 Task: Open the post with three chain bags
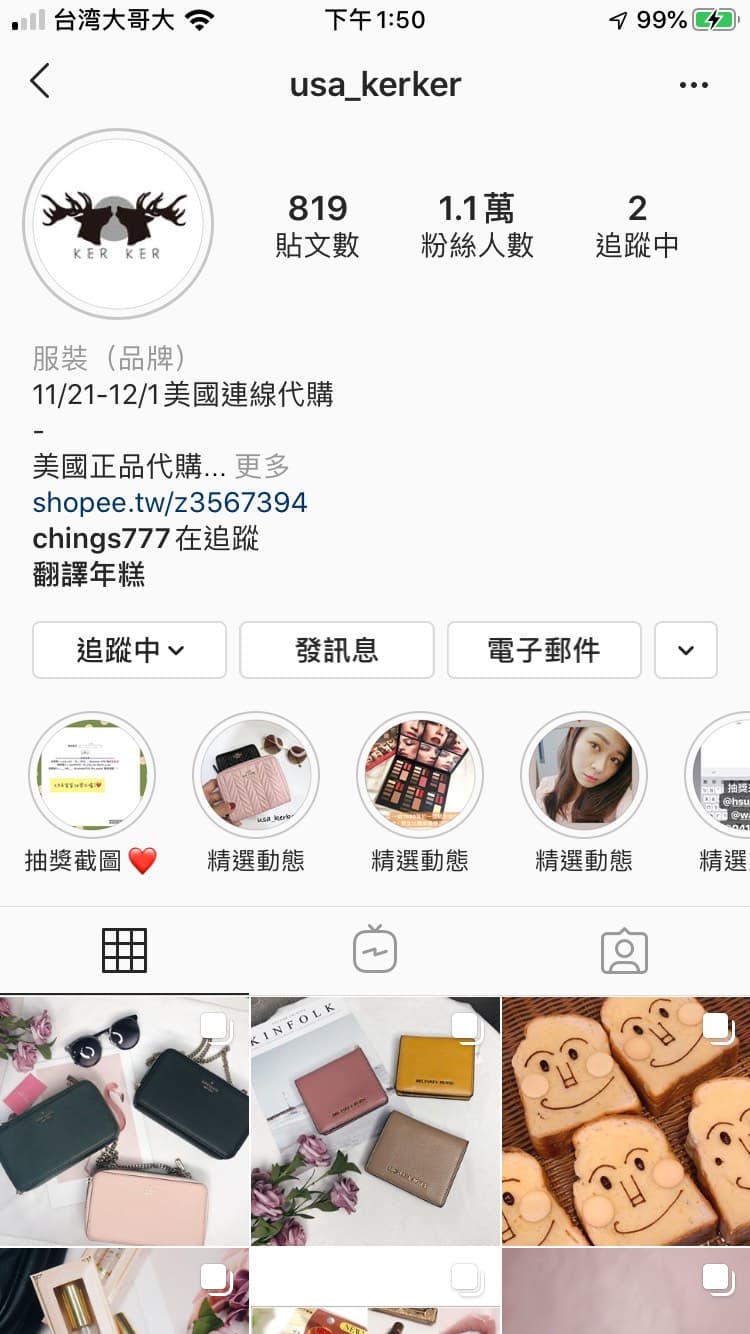pyautogui.click(x=124, y=1121)
